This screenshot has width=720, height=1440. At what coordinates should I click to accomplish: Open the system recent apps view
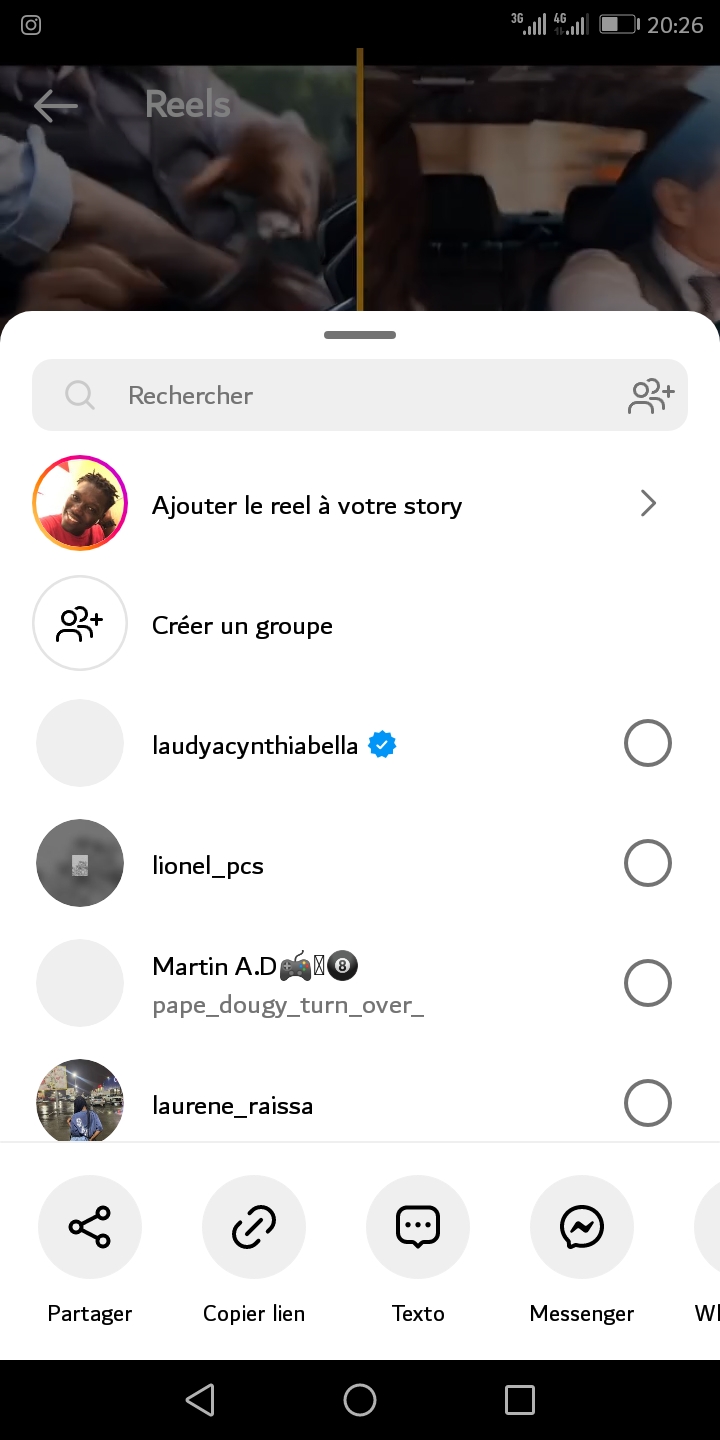click(520, 1400)
